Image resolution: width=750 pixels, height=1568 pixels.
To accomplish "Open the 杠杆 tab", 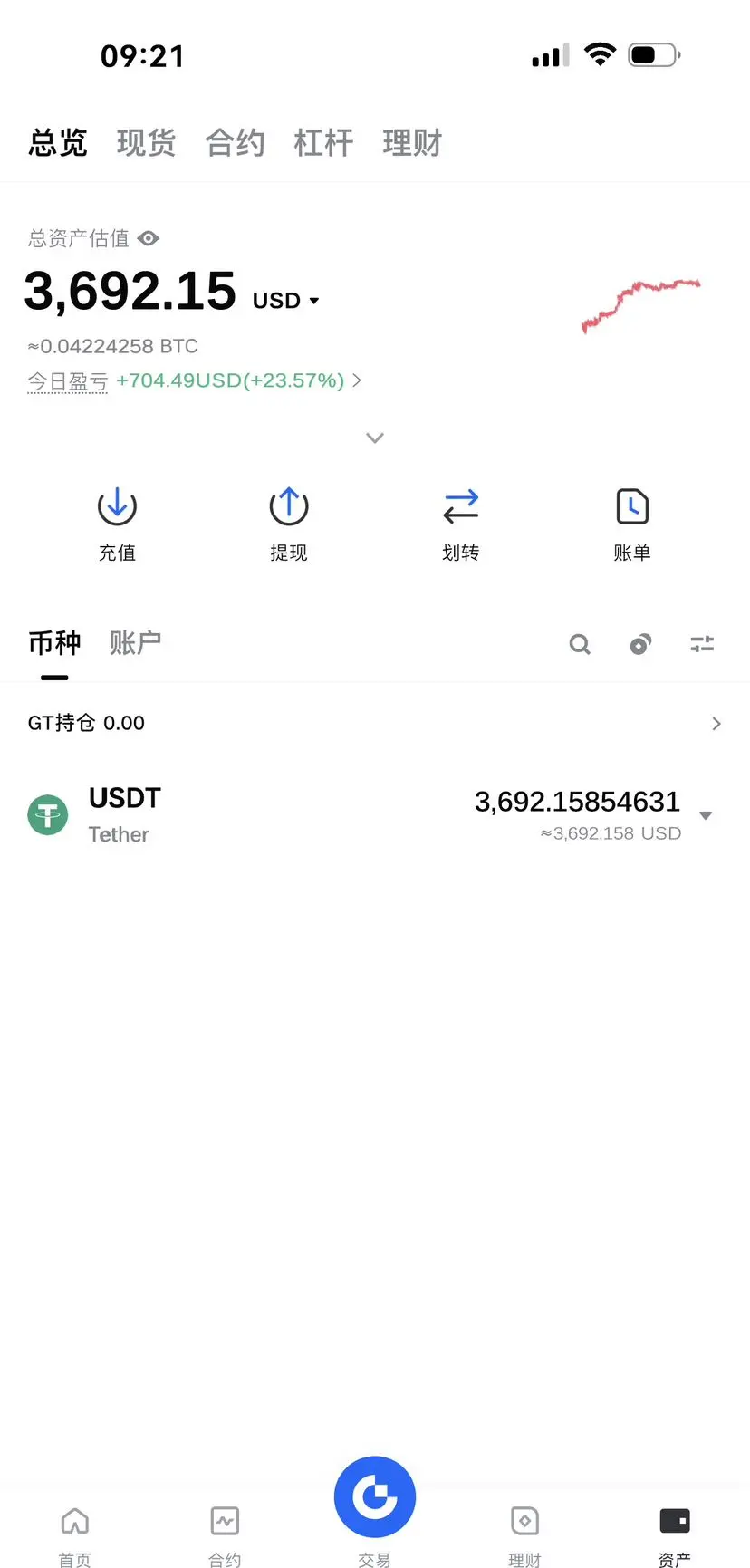I will 323,143.
